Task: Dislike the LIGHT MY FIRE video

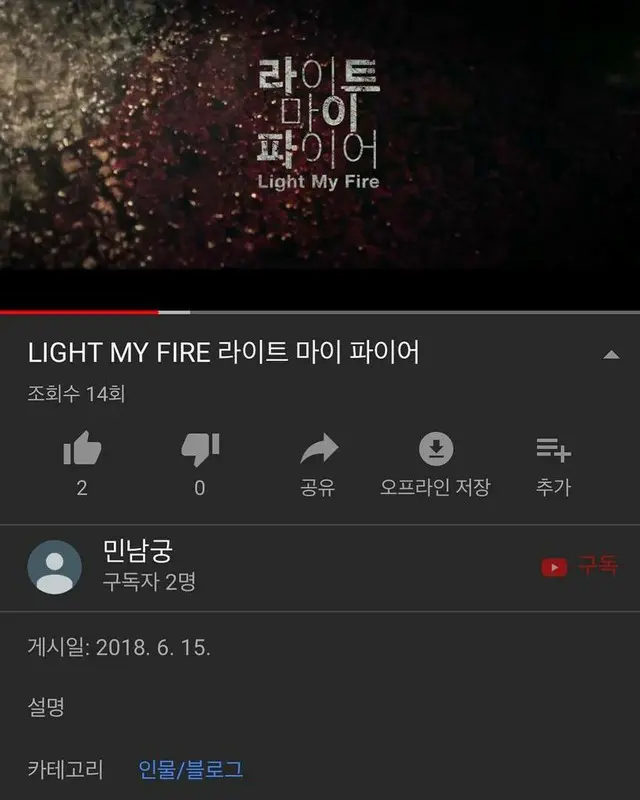Action: [x=200, y=452]
